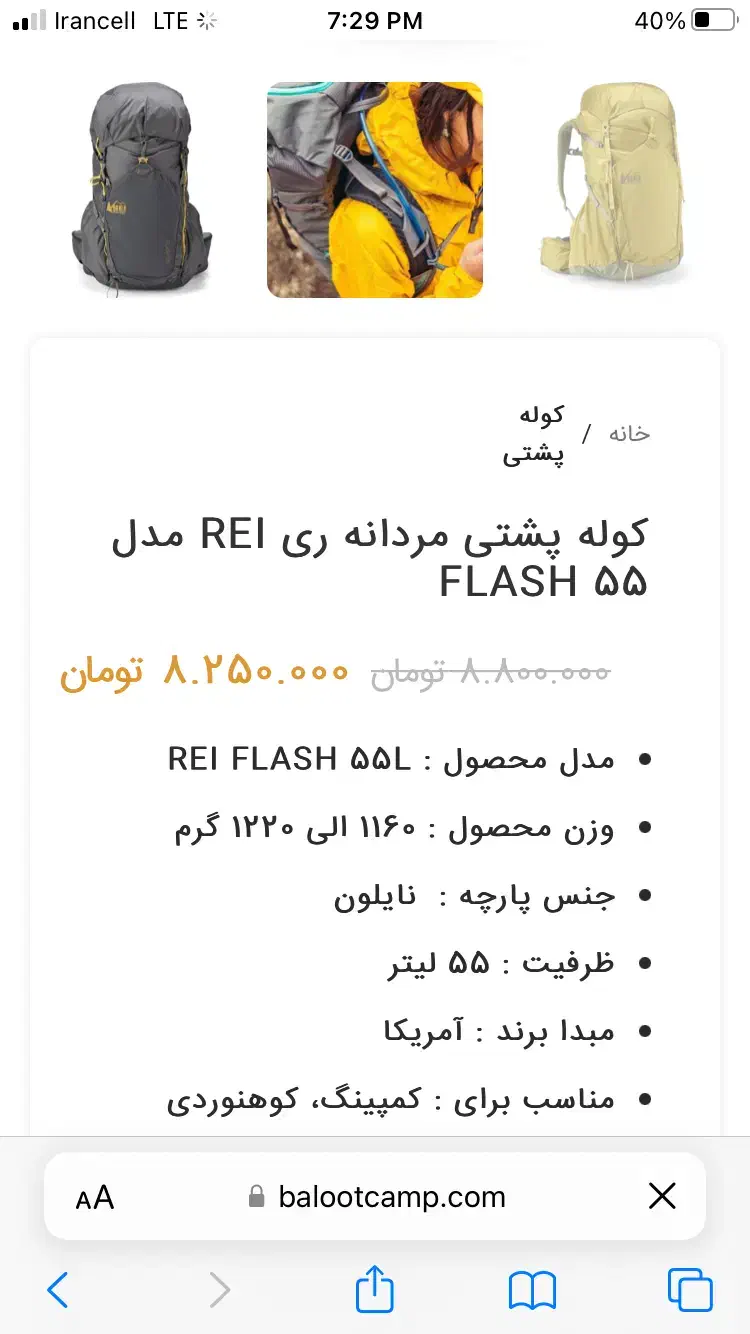Tap the forward navigation chevron
This screenshot has height=1334, width=750.
(x=219, y=1289)
